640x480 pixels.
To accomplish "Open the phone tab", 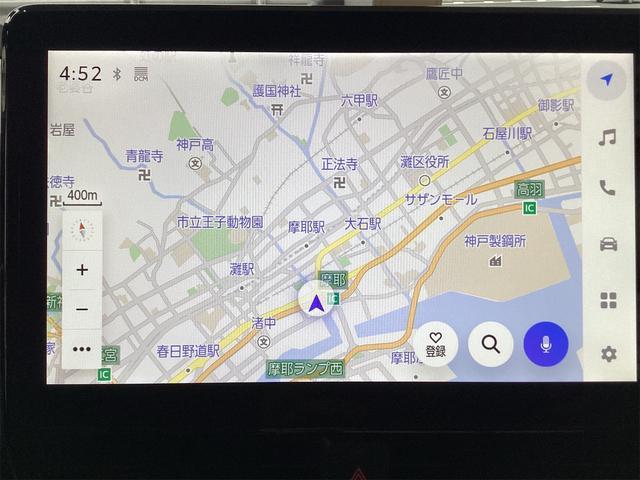I will point(607,188).
